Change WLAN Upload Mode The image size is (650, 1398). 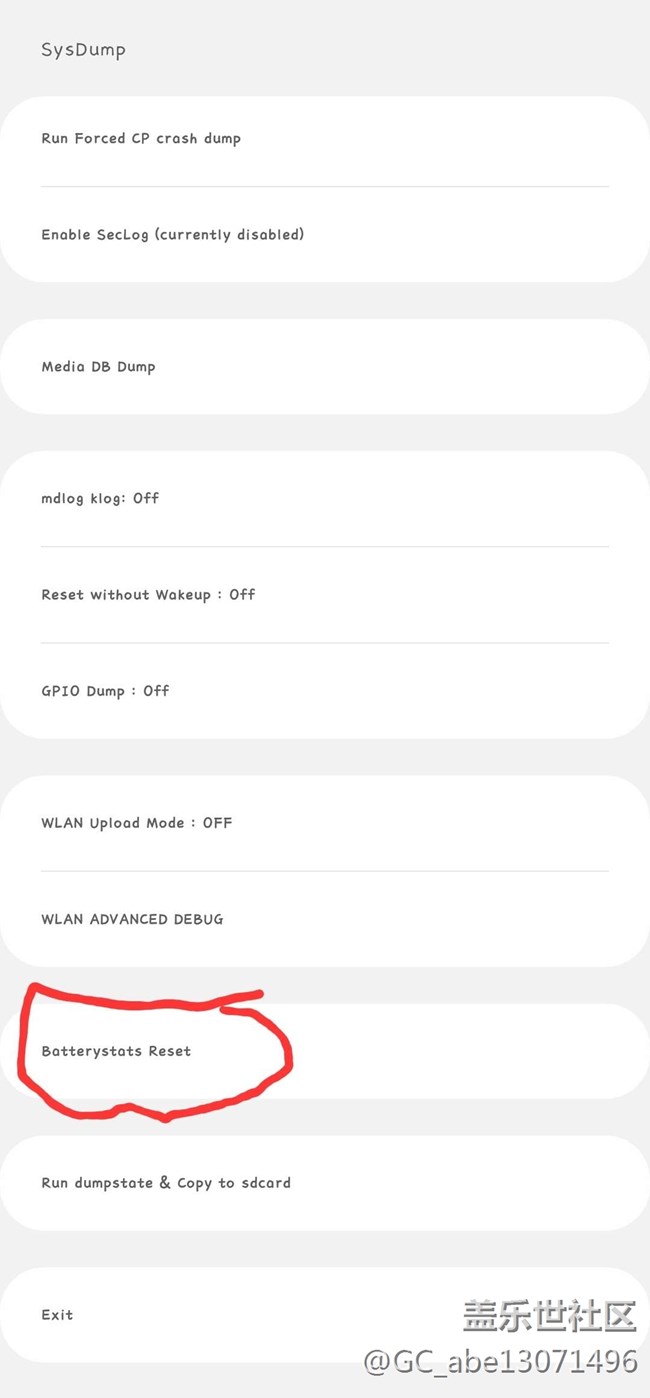coord(136,823)
